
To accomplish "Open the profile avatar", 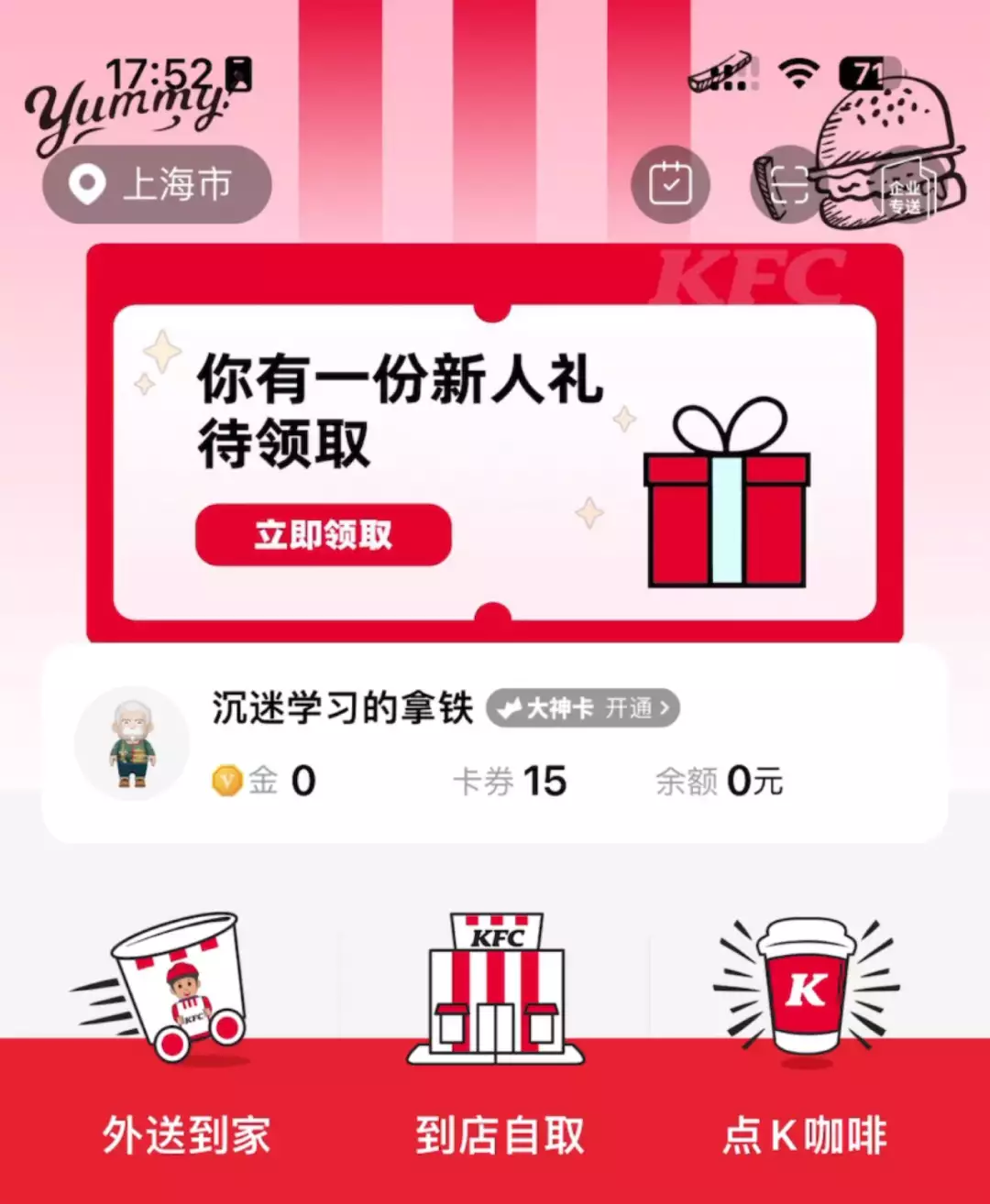I will (133, 743).
